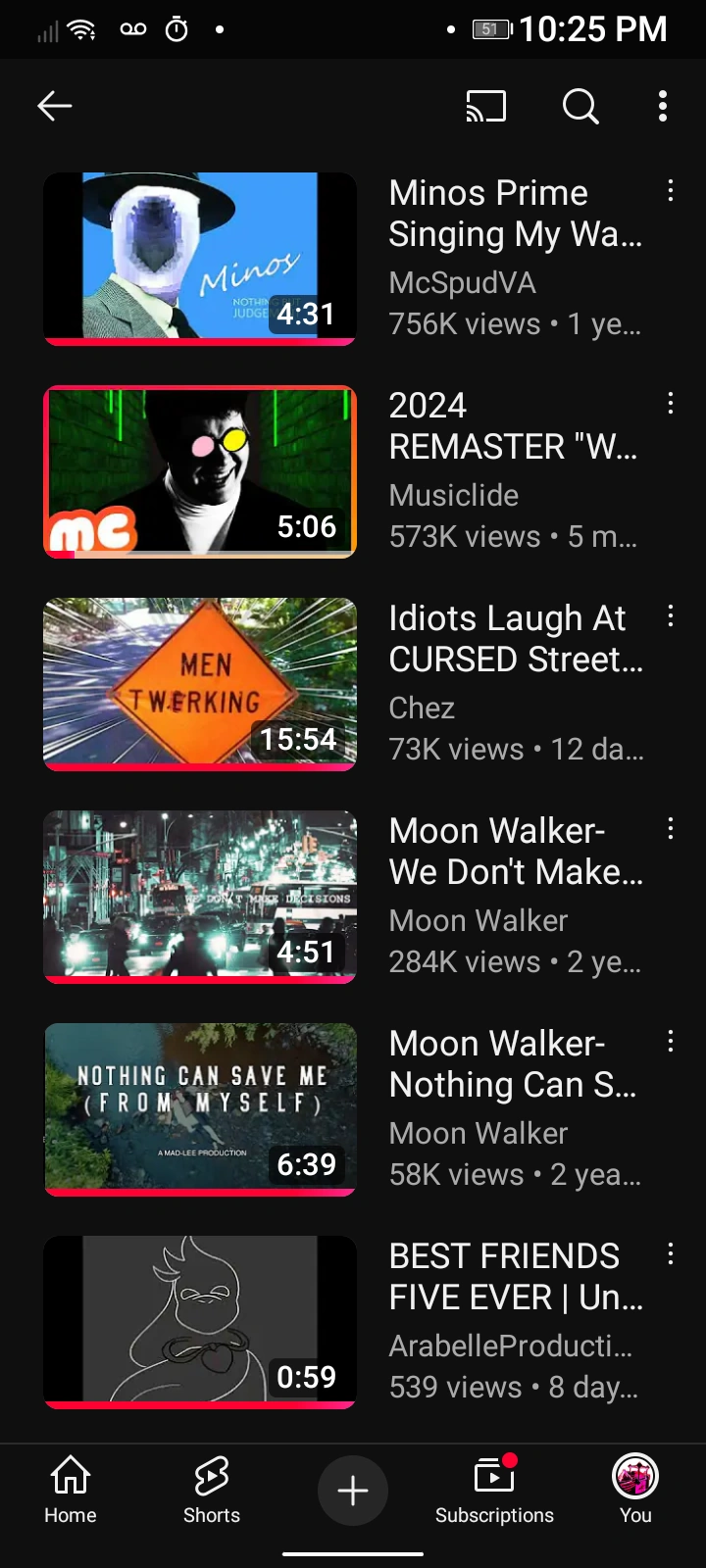Screen dimensions: 706x1568
Task: Go back using the top arrow
Action: coord(55,106)
